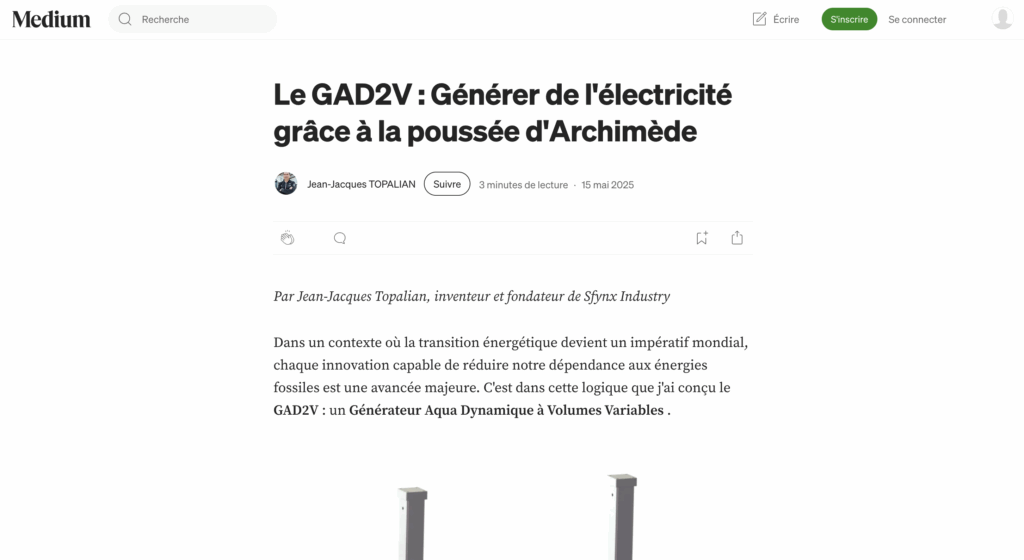Image resolution: width=1024 pixels, height=560 pixels.
Task: Open the Medium home logo
Action: (x=51, y=19)
